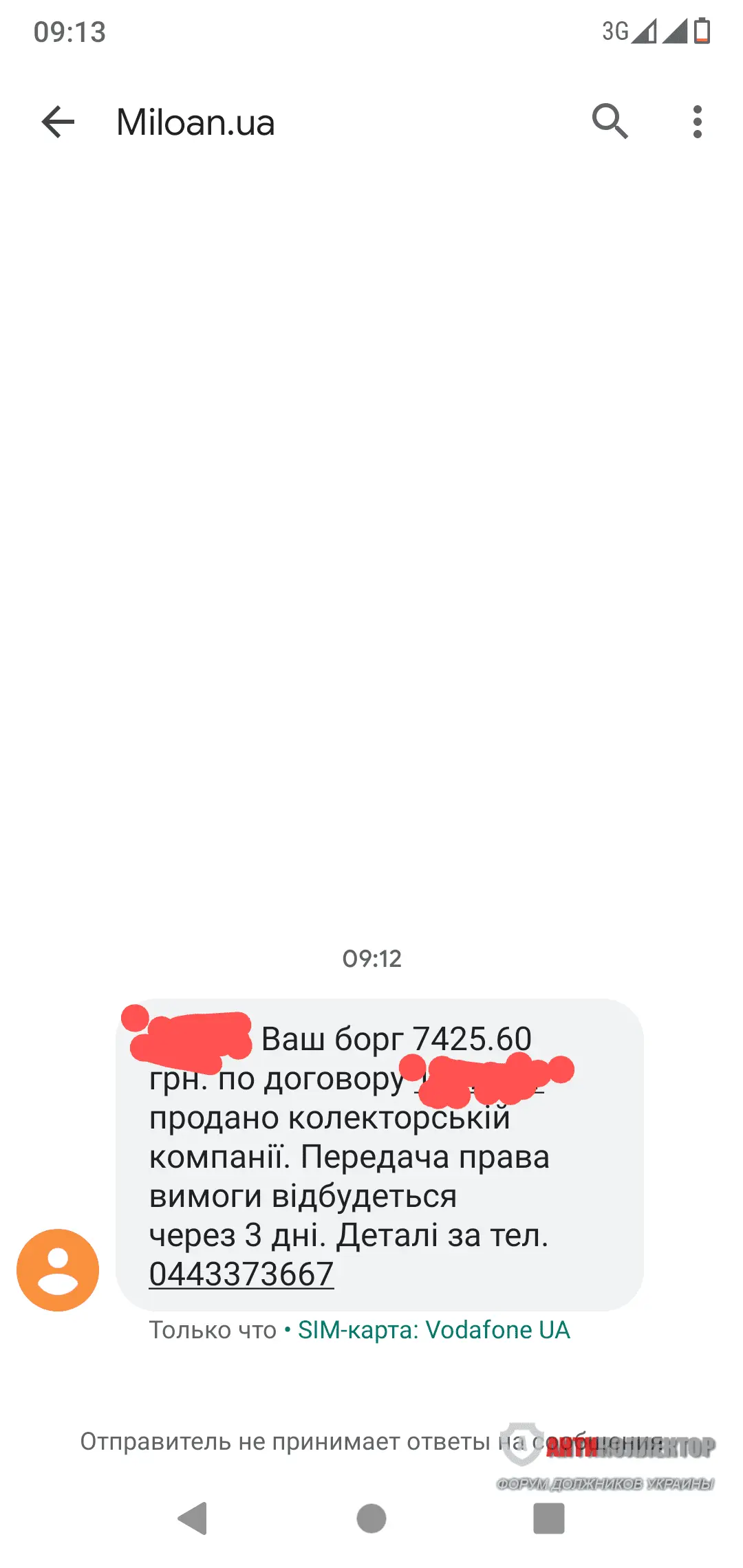Open the sender's orange contact avatar

58,1270
